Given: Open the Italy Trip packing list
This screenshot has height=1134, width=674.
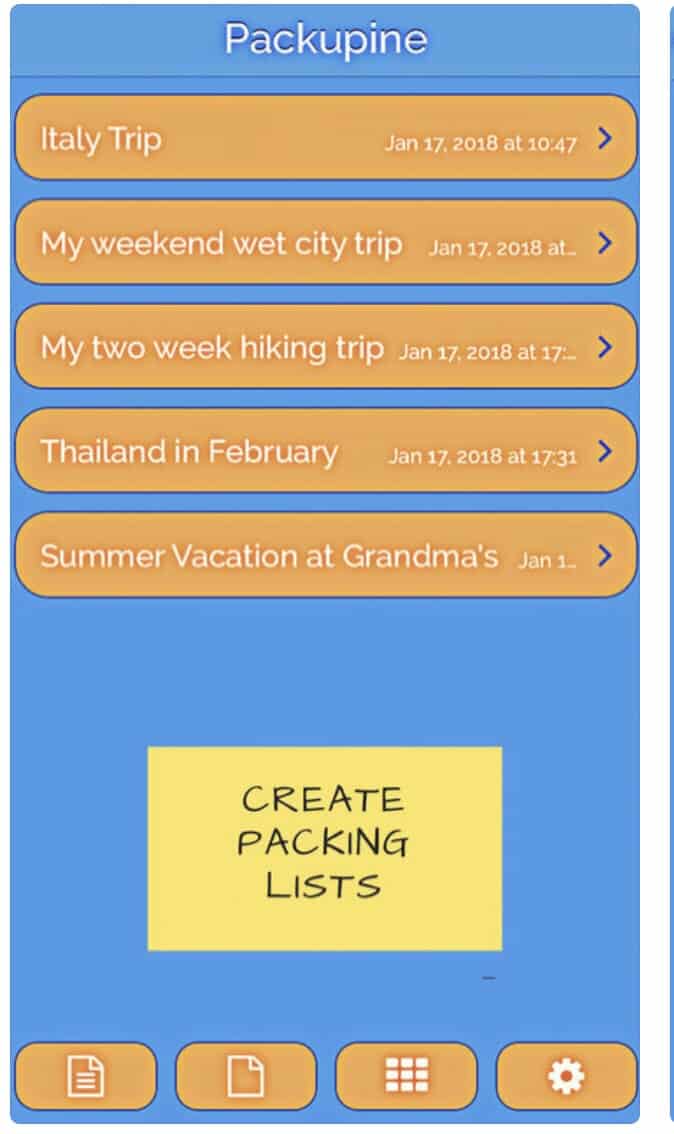Looking at the screenshot, I should point(325,138).
